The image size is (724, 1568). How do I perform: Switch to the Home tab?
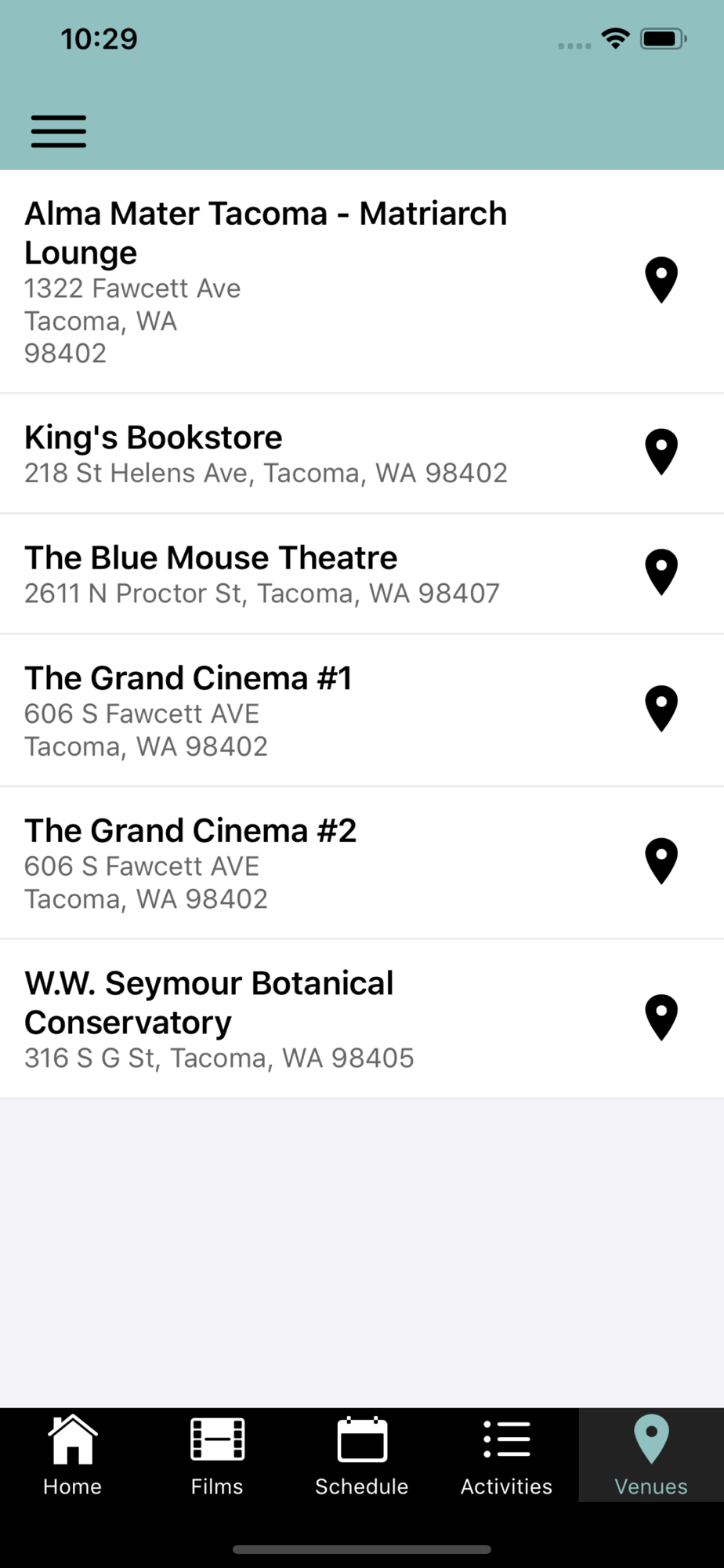(x=72, y=1455)
